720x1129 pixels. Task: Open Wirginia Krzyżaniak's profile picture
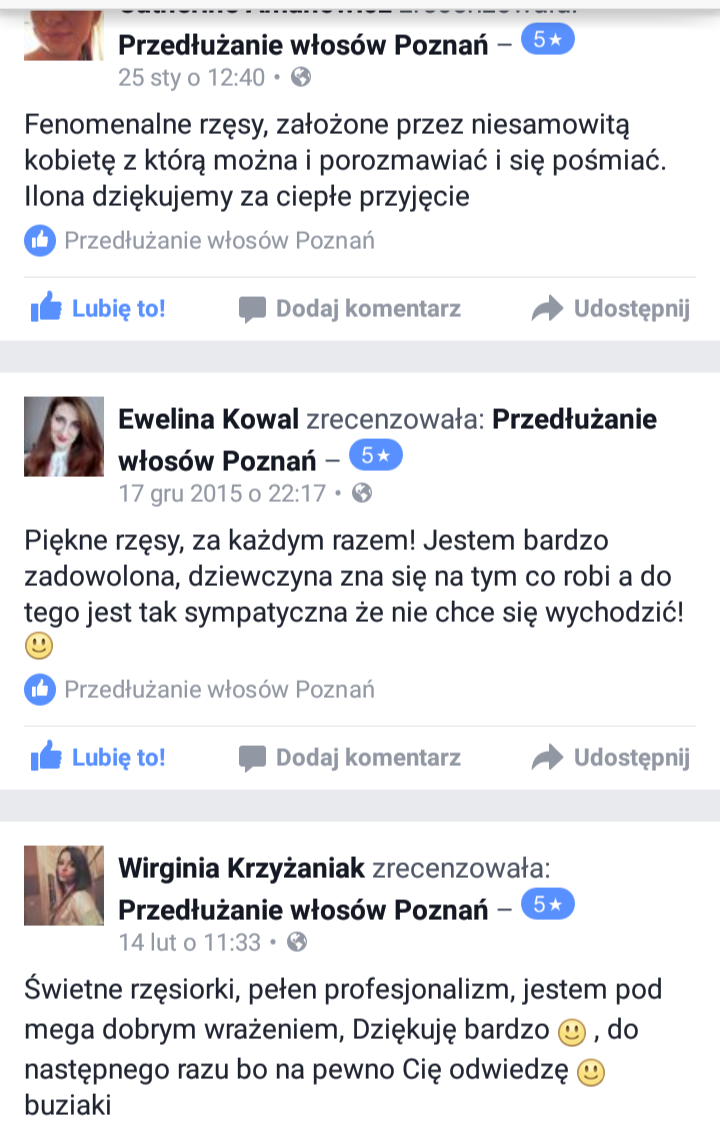(x=64, y=886)
